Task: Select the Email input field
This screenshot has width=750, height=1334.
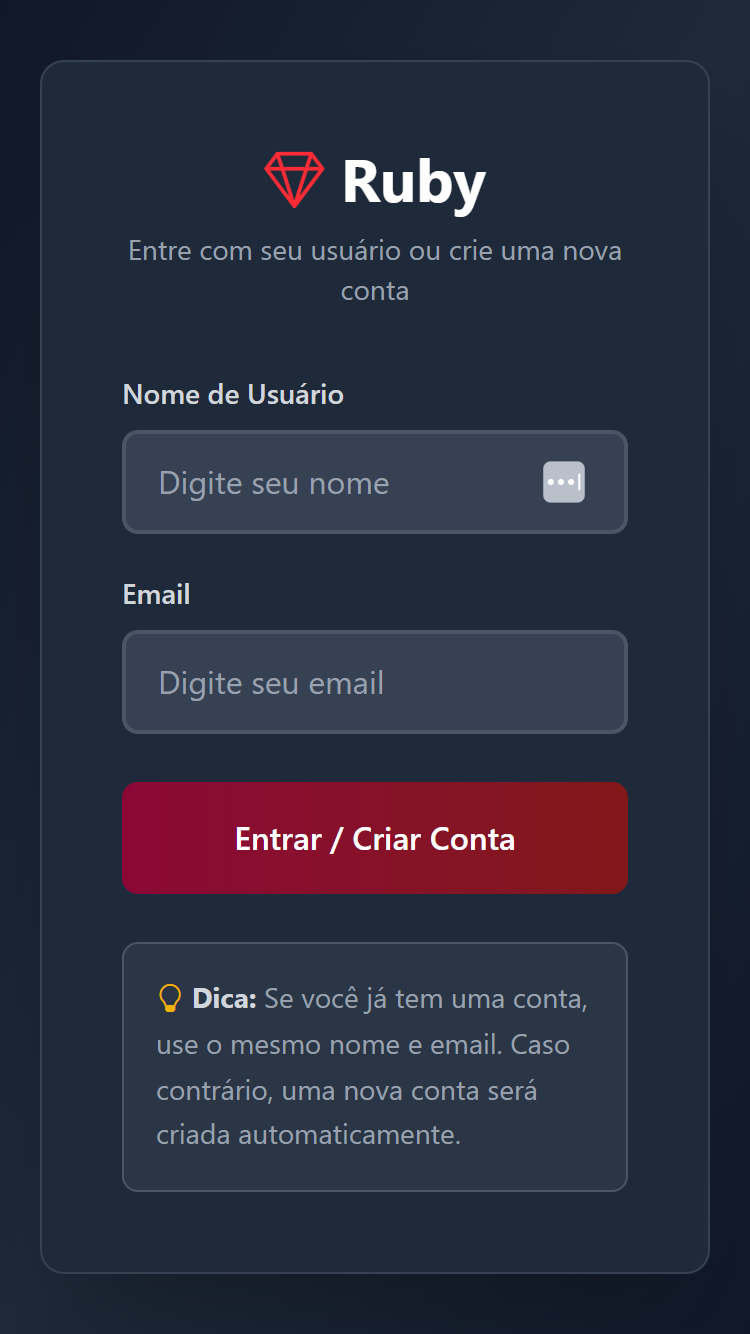Action: 374,683
